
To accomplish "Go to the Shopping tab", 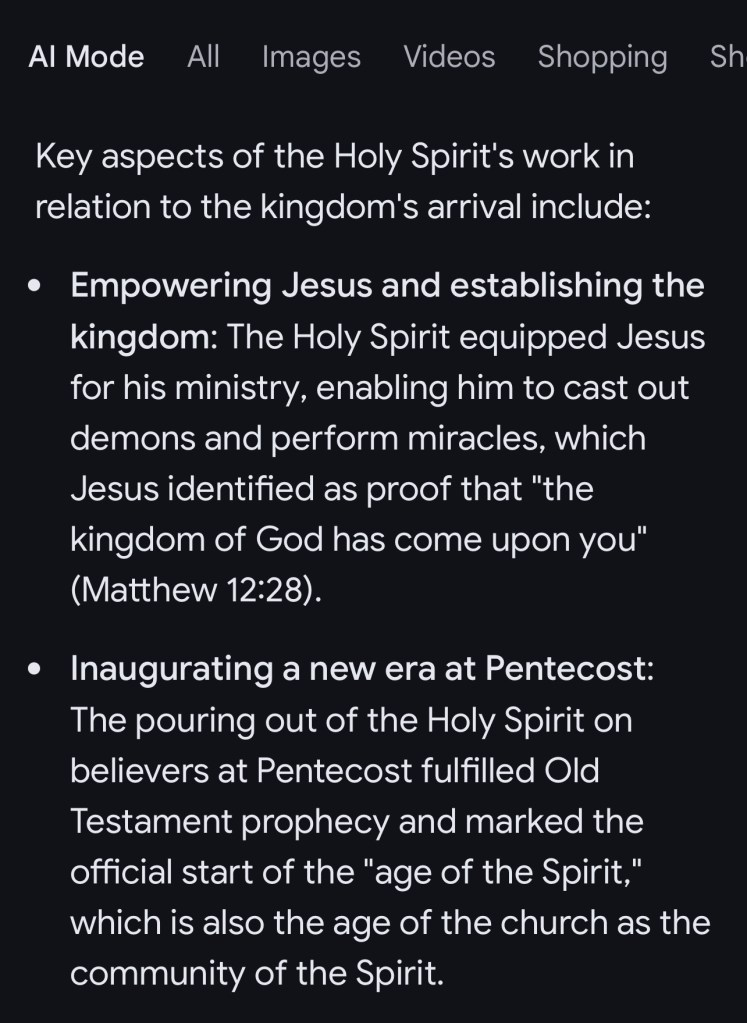I will pyautogui.click(x=602, y=58).
